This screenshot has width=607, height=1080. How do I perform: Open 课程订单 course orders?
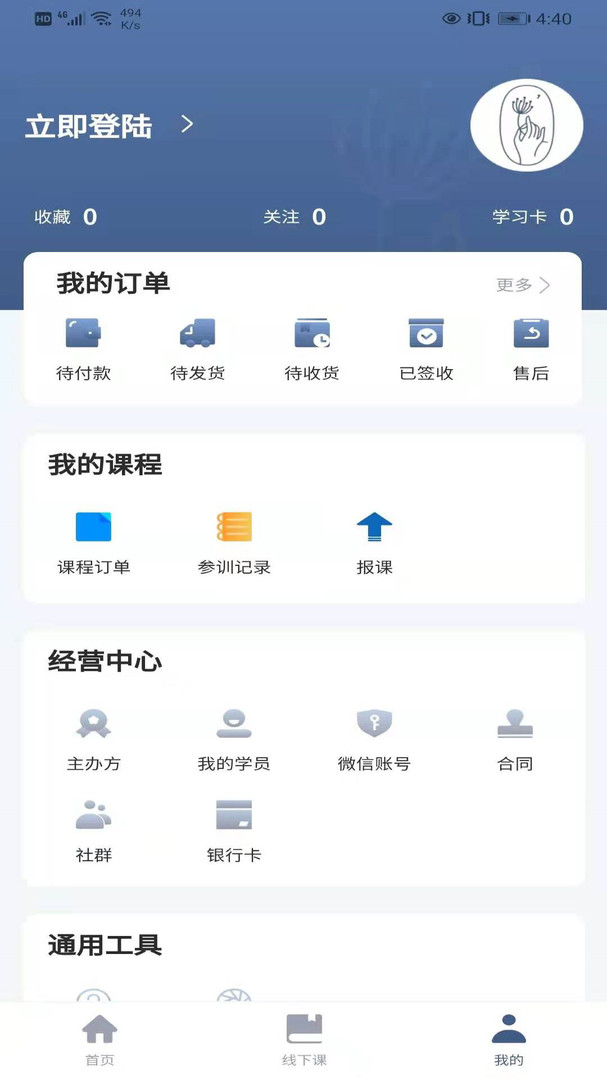pos(93,541)
